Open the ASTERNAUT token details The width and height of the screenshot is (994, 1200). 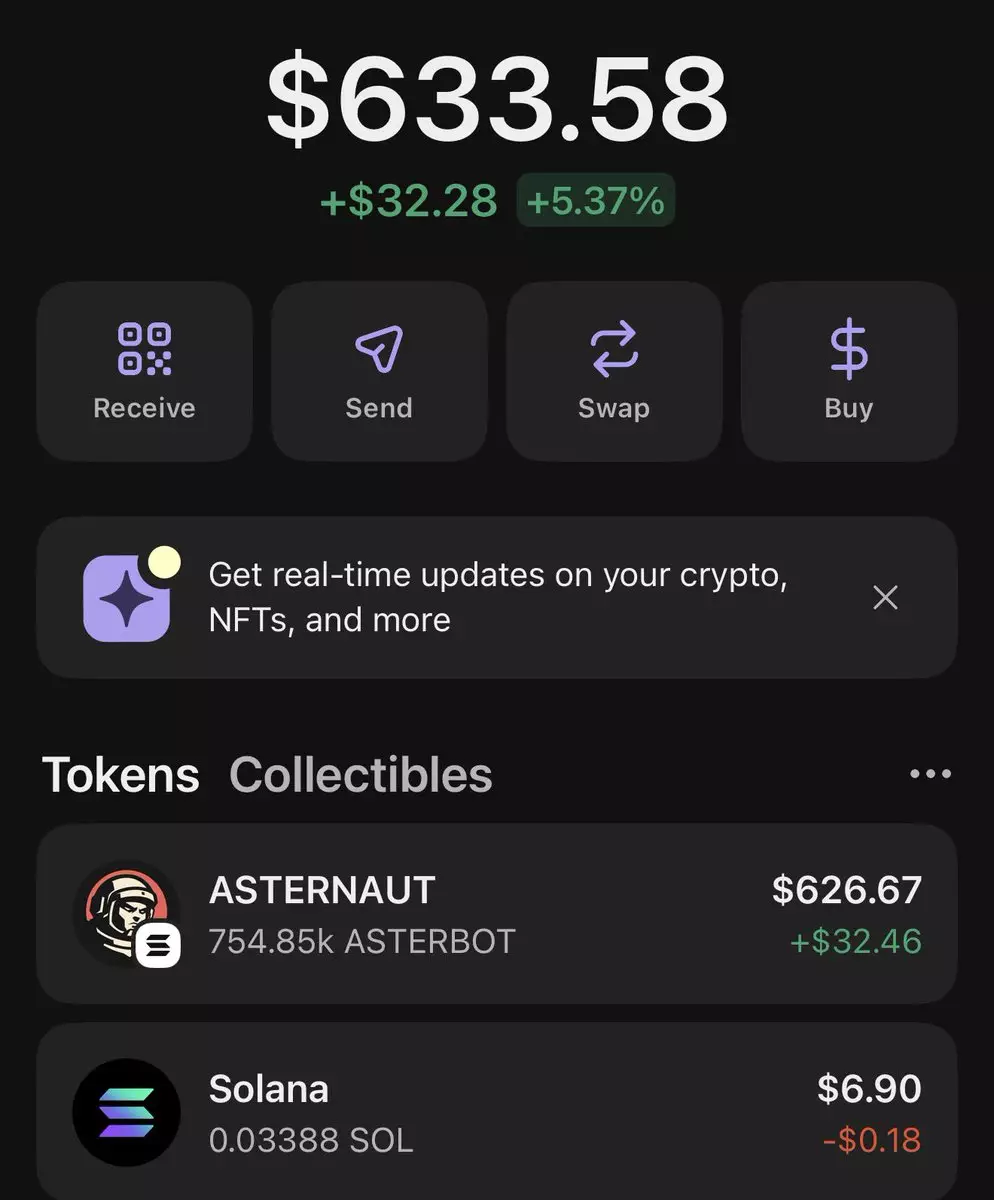[x=496, y=914]
